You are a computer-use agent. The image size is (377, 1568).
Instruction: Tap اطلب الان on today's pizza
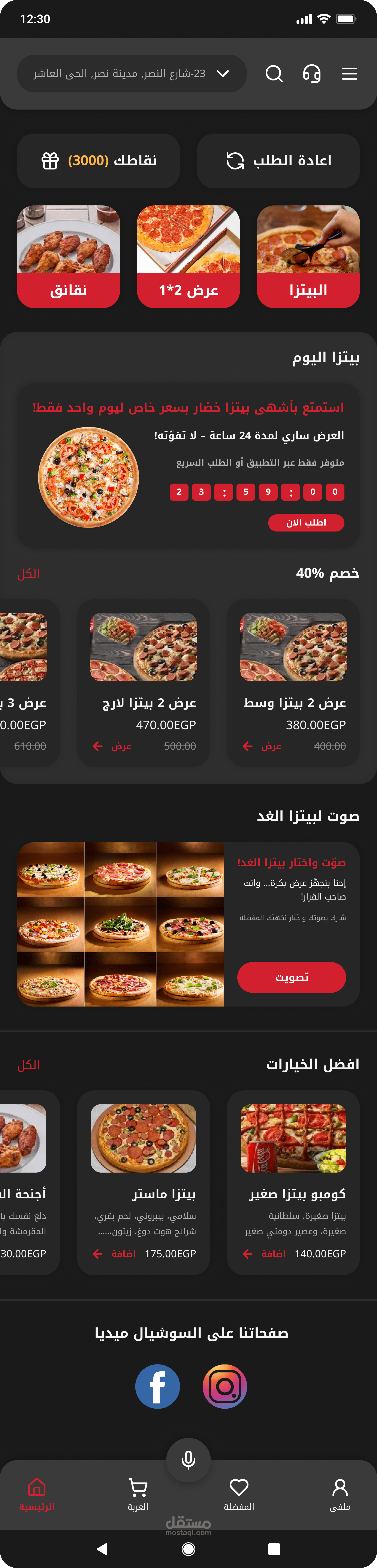(x=306, y=523)
